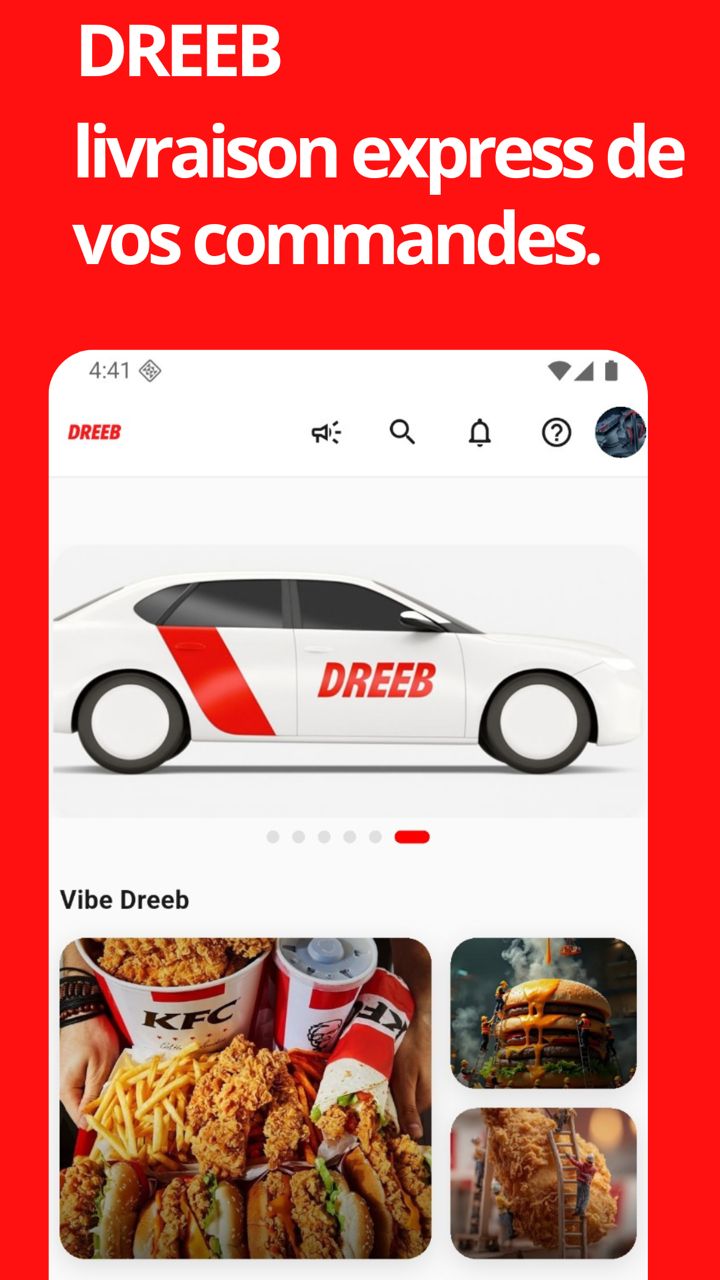Tap the screen record icon next to the clock

tap(148, 371)
